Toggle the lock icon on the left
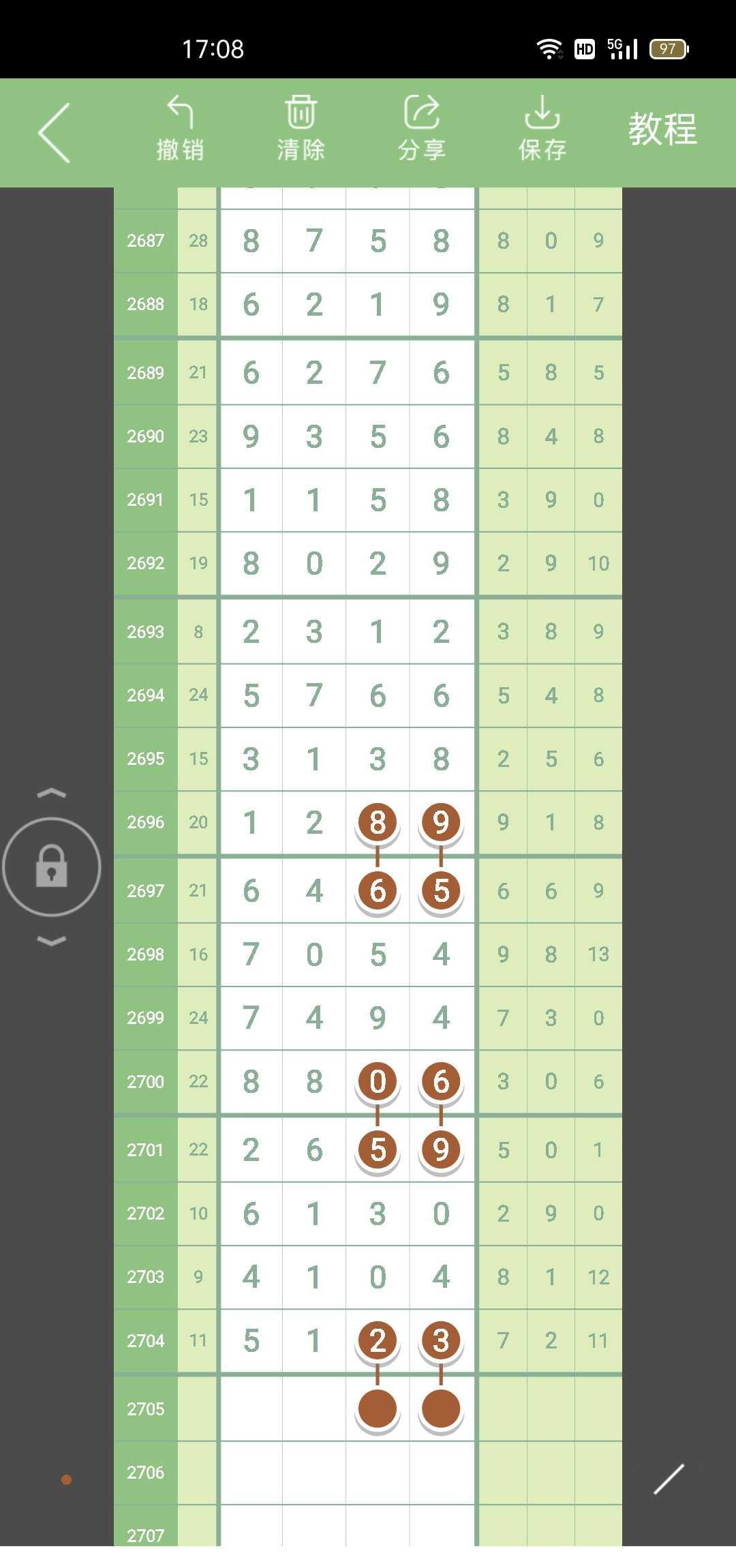 pyautogui.click(x=52, y=866)
